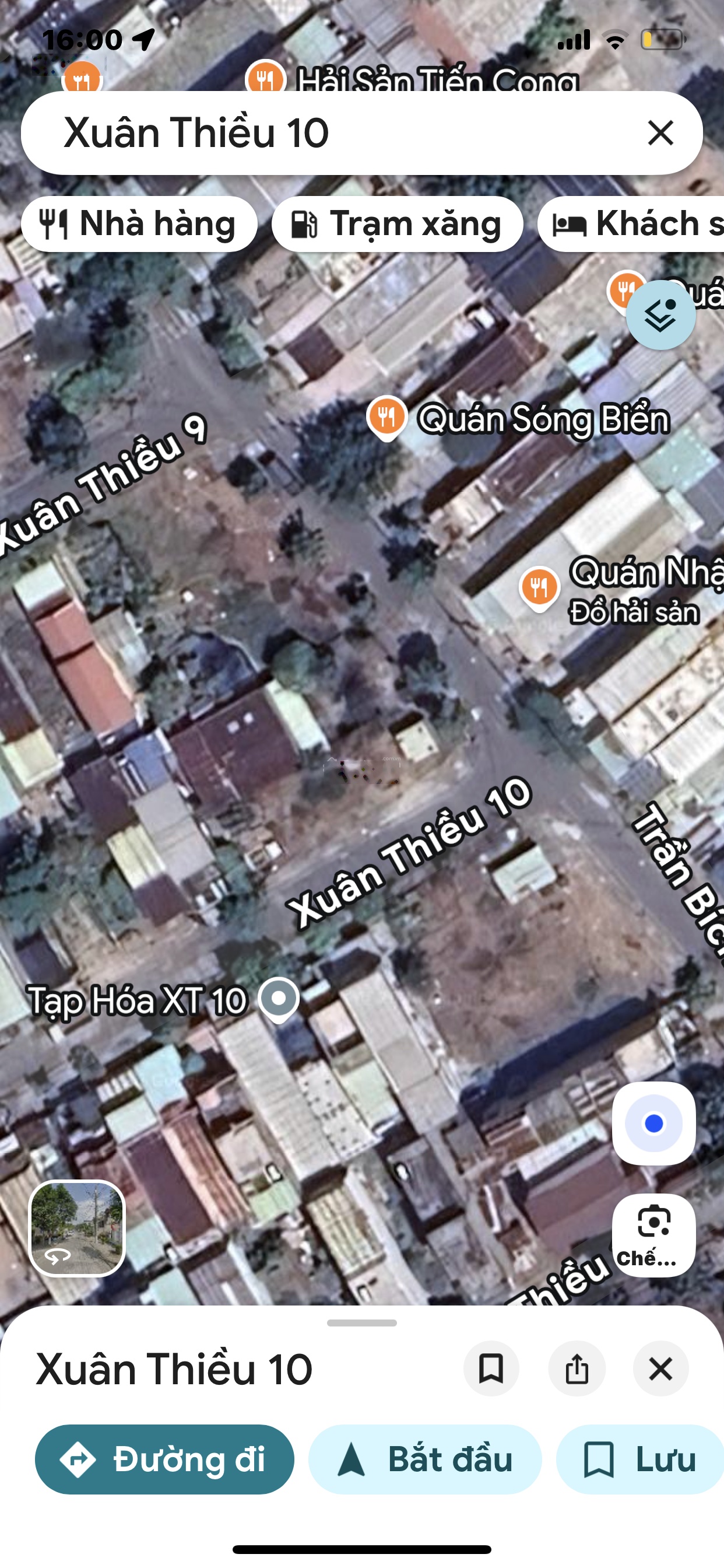
Task: Get directions with Đường đi
Action: (x=164, y=1459)
